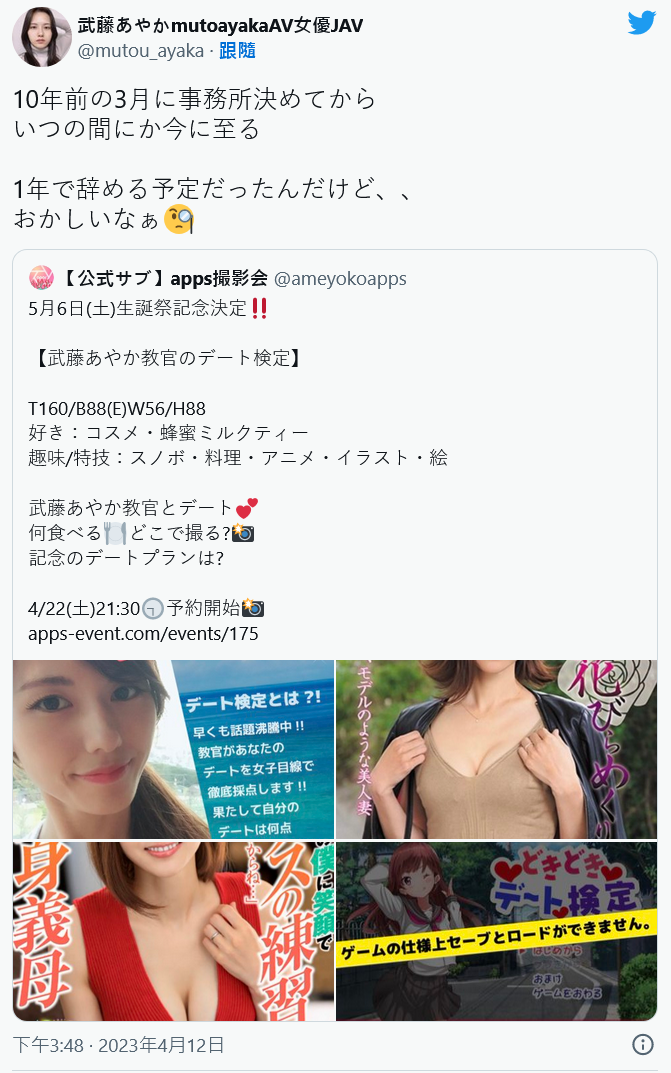
Task: View the bottom-left photo in red sweater
Action: [x=173, y=930]
